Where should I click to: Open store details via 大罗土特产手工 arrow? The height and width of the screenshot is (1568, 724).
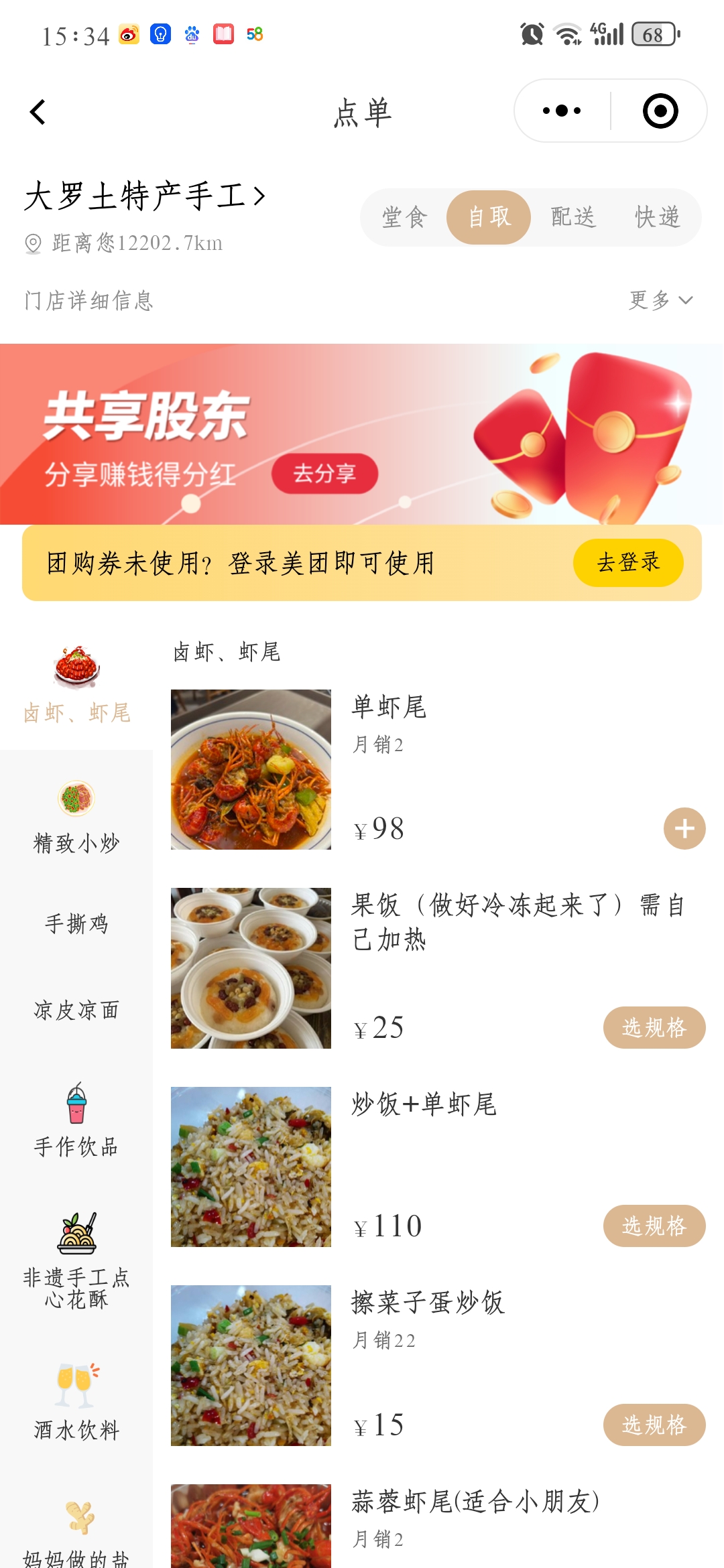[260, 196]
